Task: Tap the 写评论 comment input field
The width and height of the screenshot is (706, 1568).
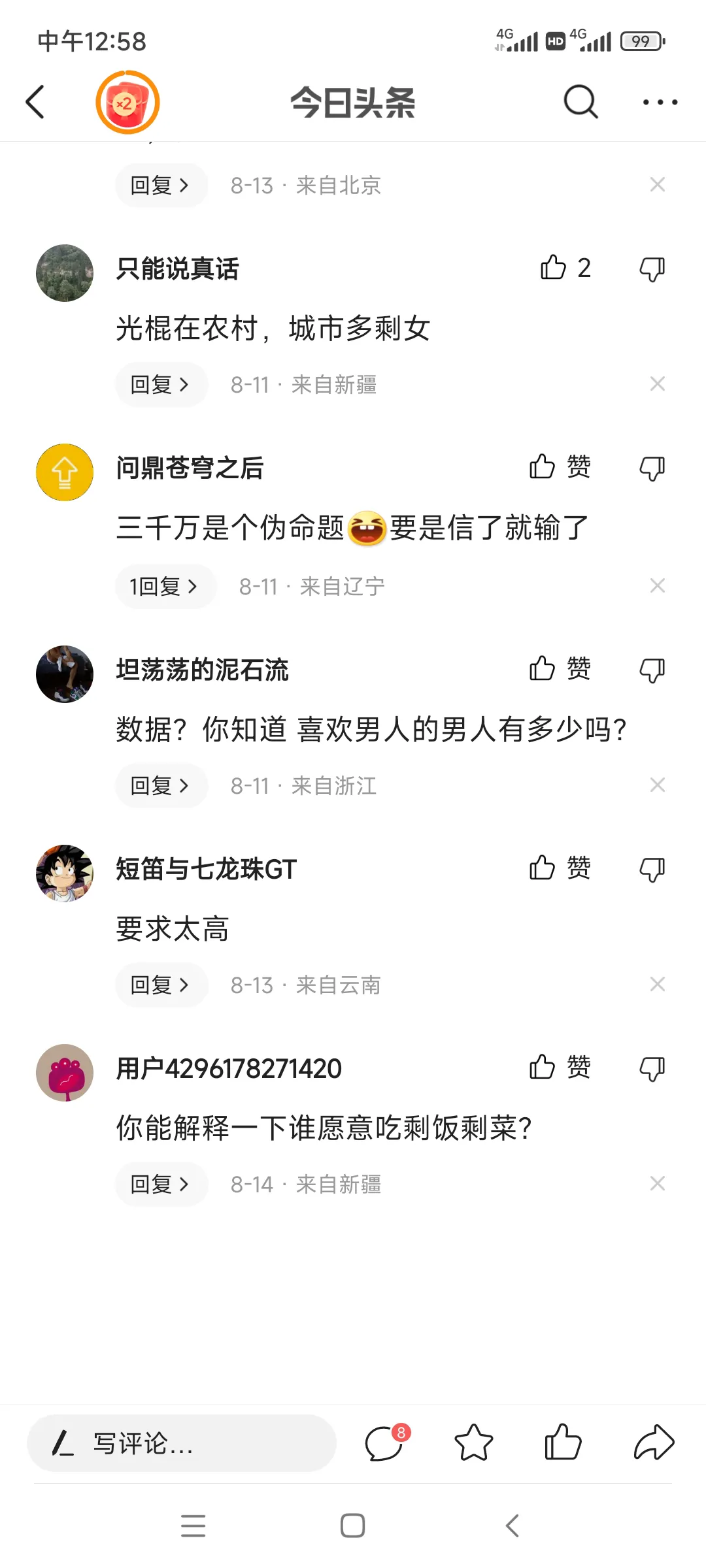Action: (x=182, y=1443)
